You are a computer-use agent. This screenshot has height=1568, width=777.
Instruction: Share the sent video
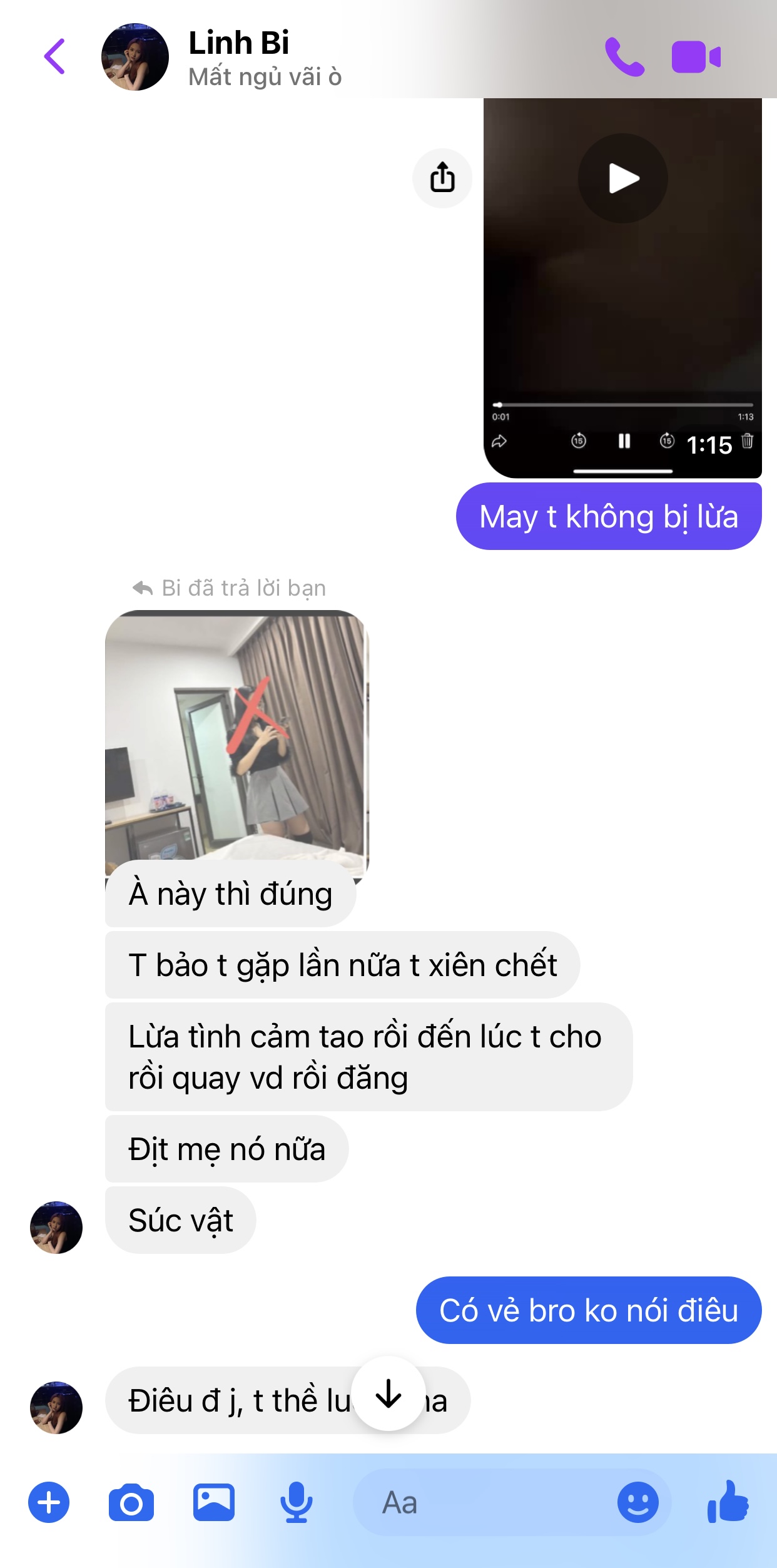tap(442, 178)
